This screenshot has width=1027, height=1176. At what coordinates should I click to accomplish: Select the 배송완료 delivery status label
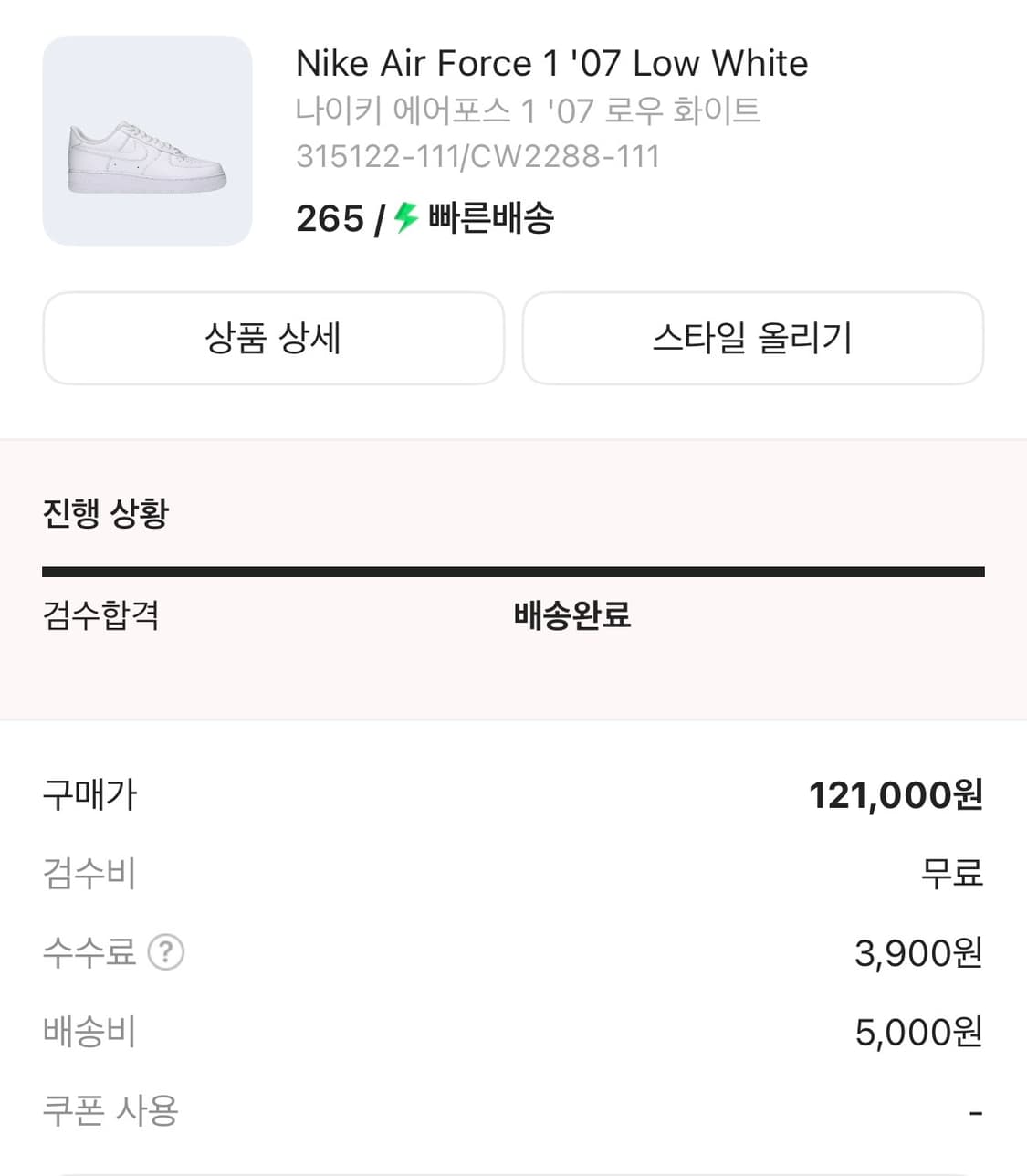click(572, 616)
